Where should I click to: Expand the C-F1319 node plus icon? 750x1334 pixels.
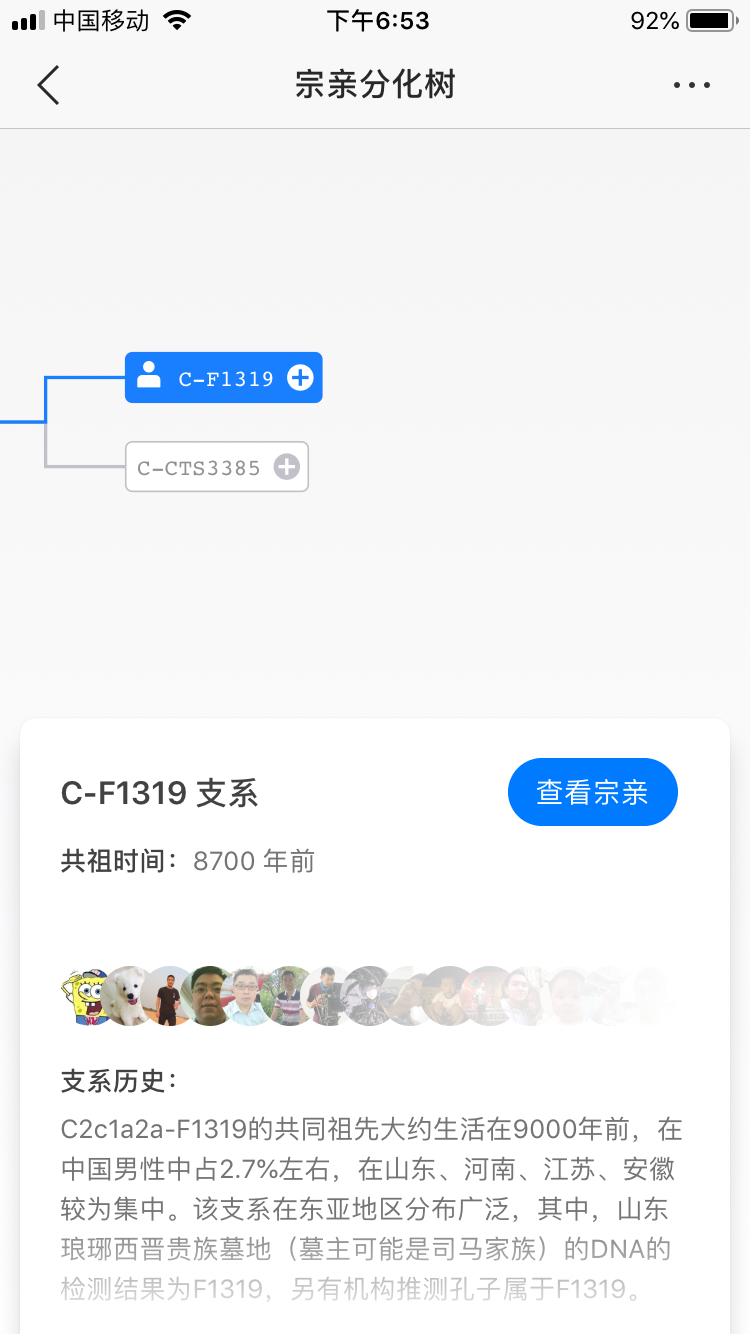[x=300, y=377]
